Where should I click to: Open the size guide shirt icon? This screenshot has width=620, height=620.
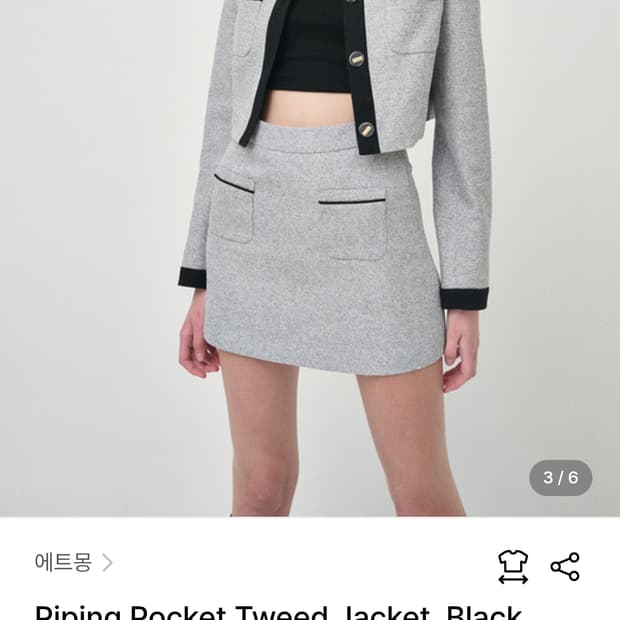pyautogui.click(x=513, y=566)
